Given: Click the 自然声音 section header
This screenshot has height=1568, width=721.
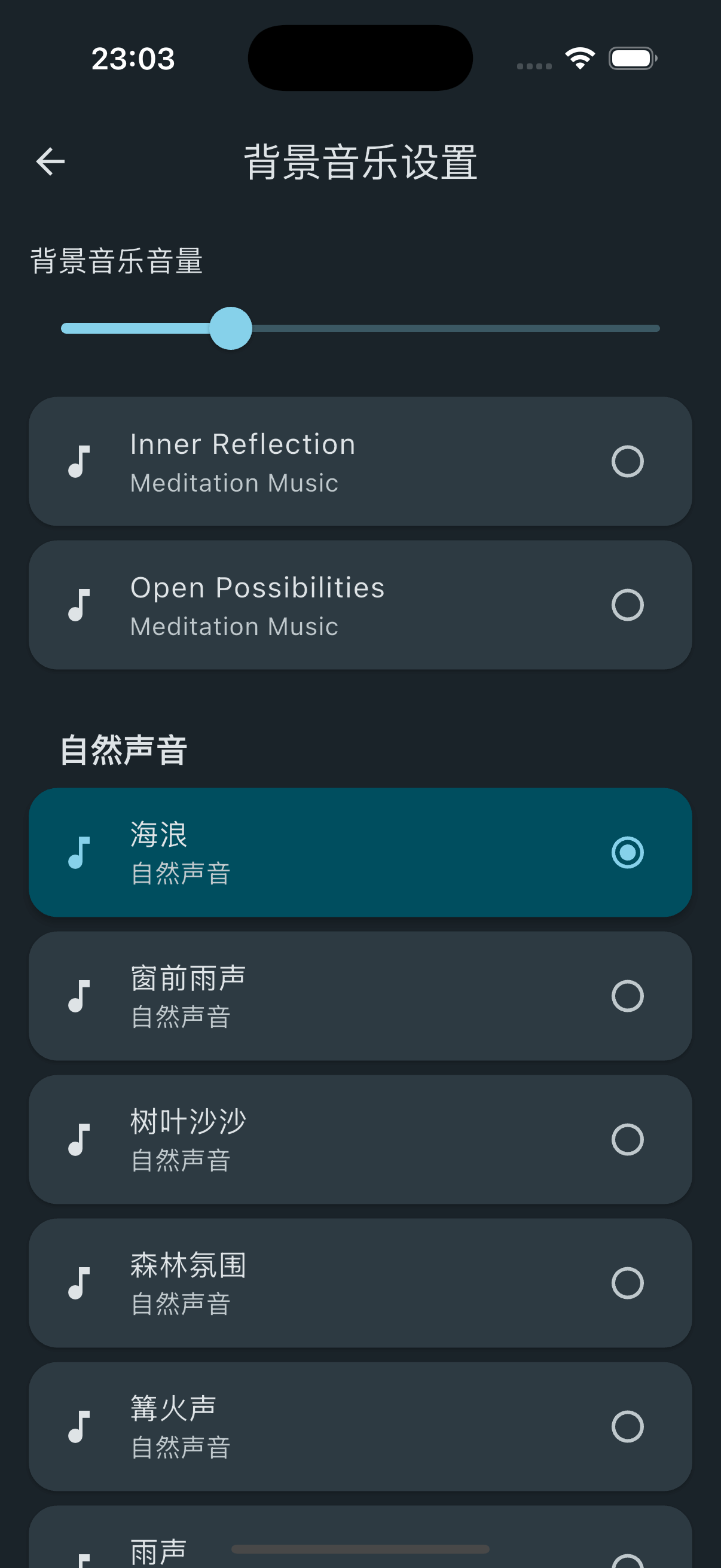Looking at the screenshot, I should tap(124, 749).
